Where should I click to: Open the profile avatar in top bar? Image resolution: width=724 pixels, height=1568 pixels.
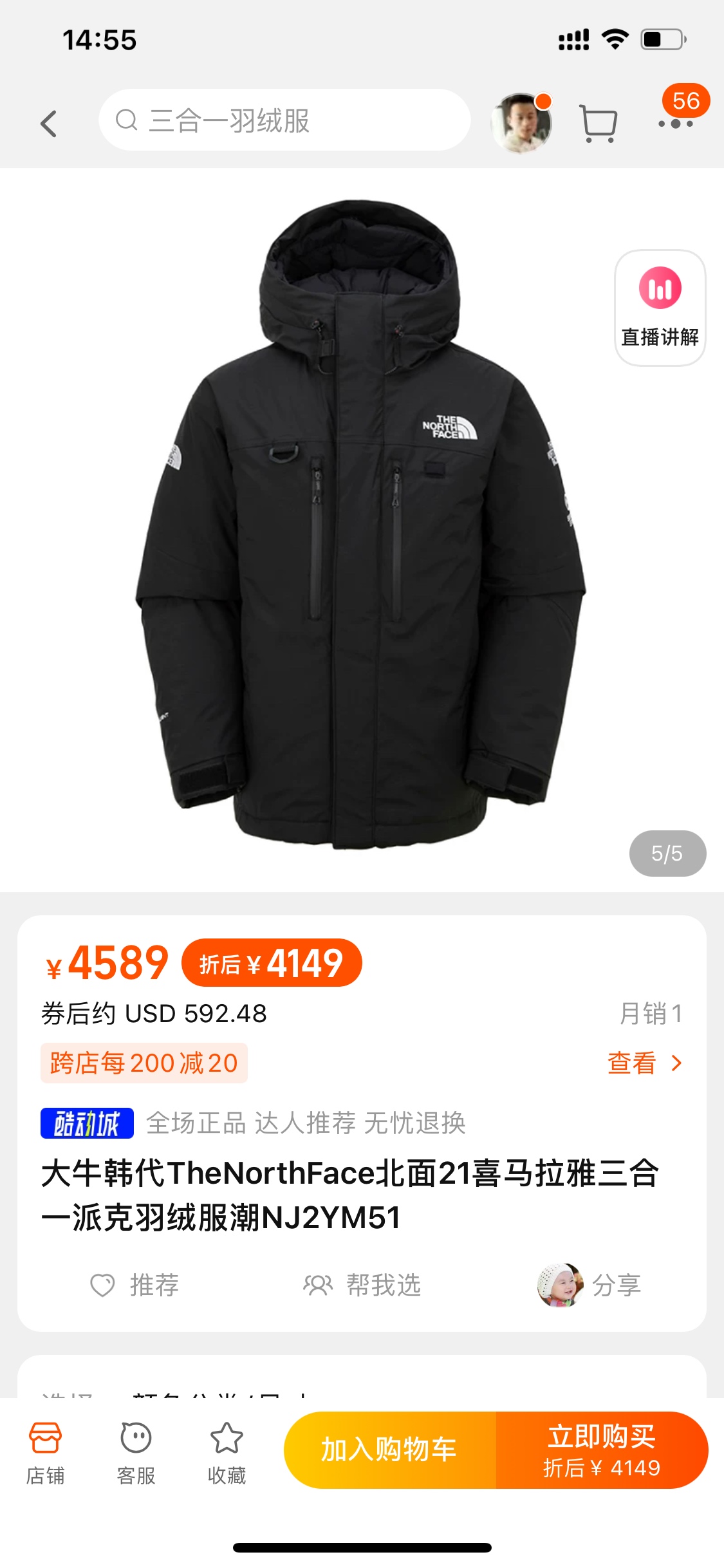coord(521,122)
